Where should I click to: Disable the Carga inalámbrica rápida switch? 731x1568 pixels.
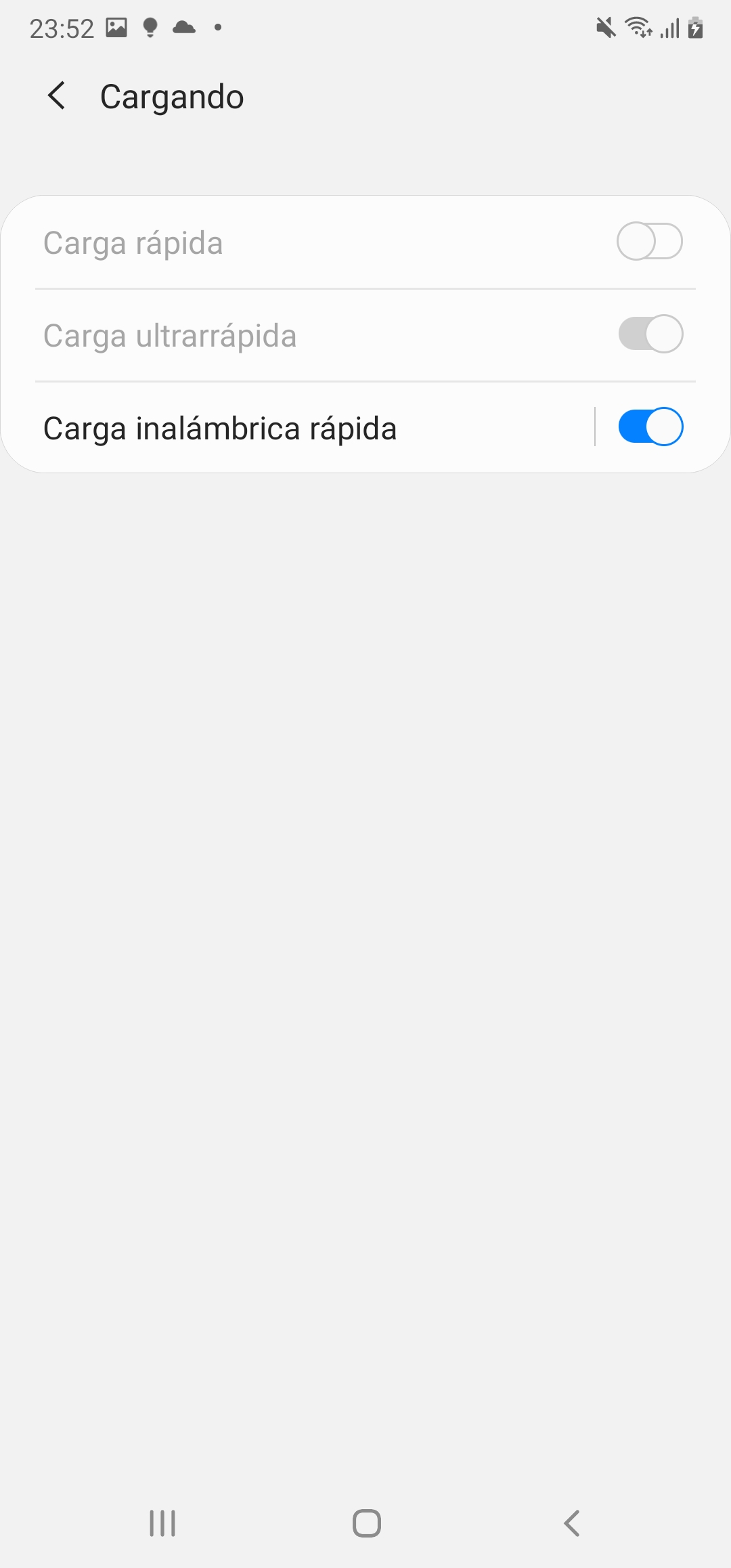tap(650, 427)
